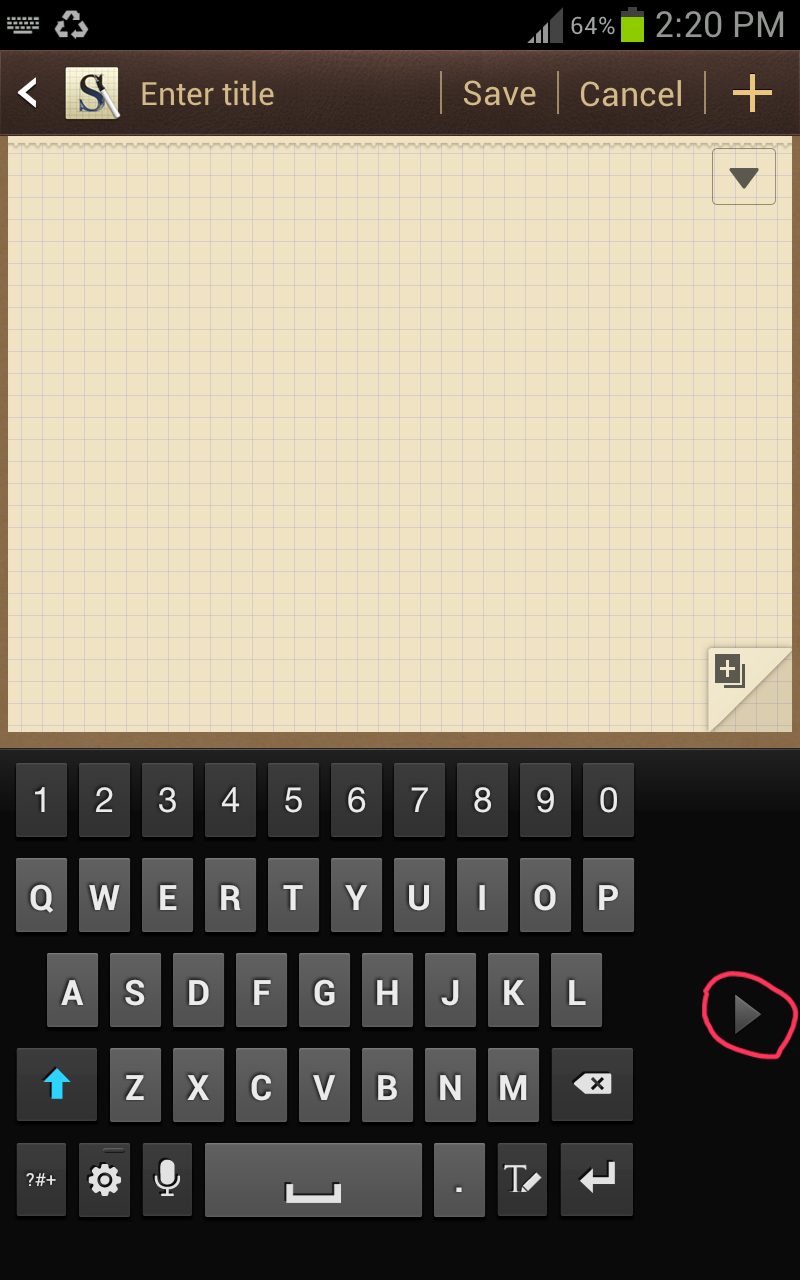Tap the period key
This screenshot has height=1280, width=800.
[459, 1180]
